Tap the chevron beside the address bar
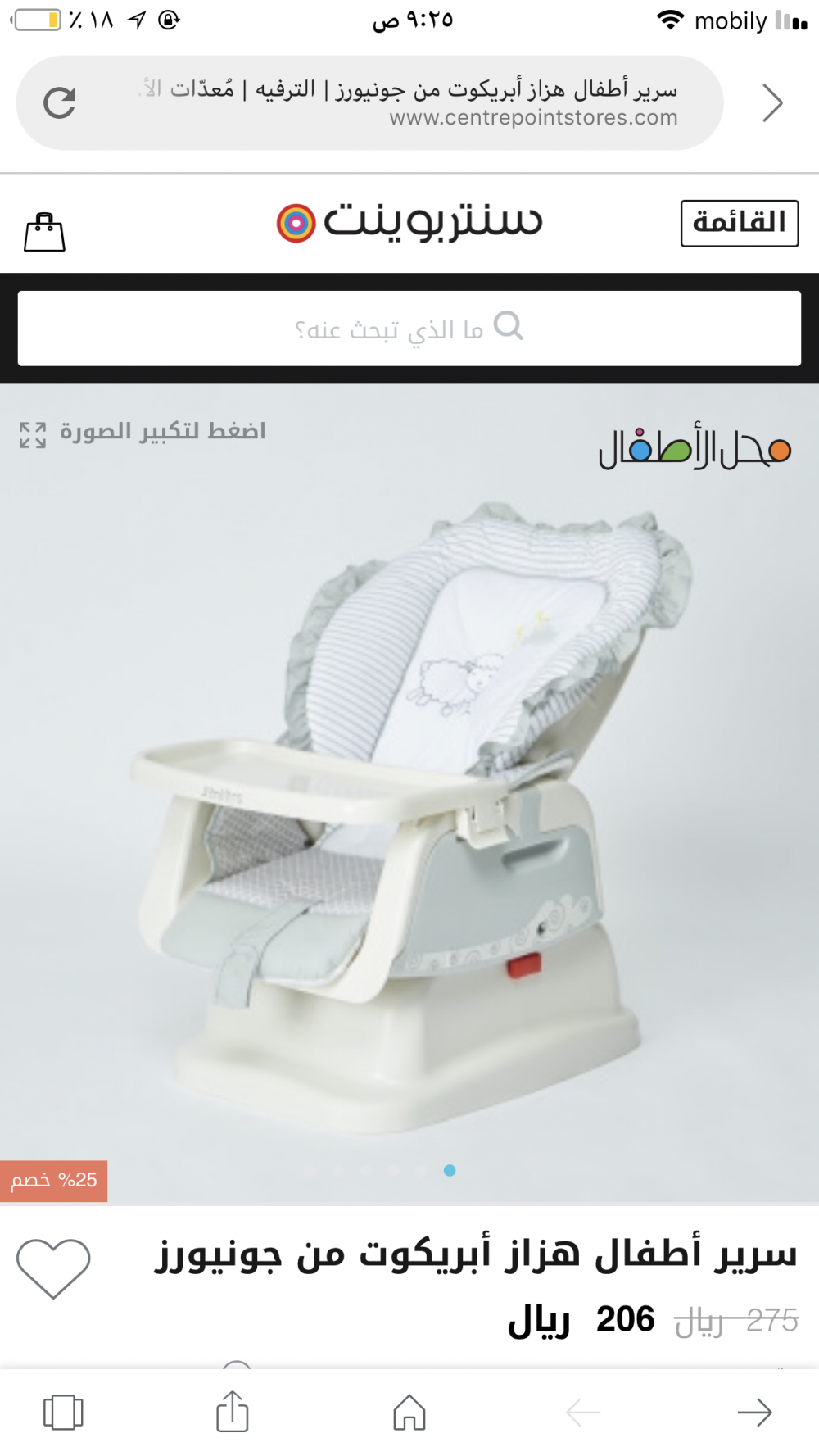Image resolution: width=819 pixels, height=1456 pixels. 772,103
